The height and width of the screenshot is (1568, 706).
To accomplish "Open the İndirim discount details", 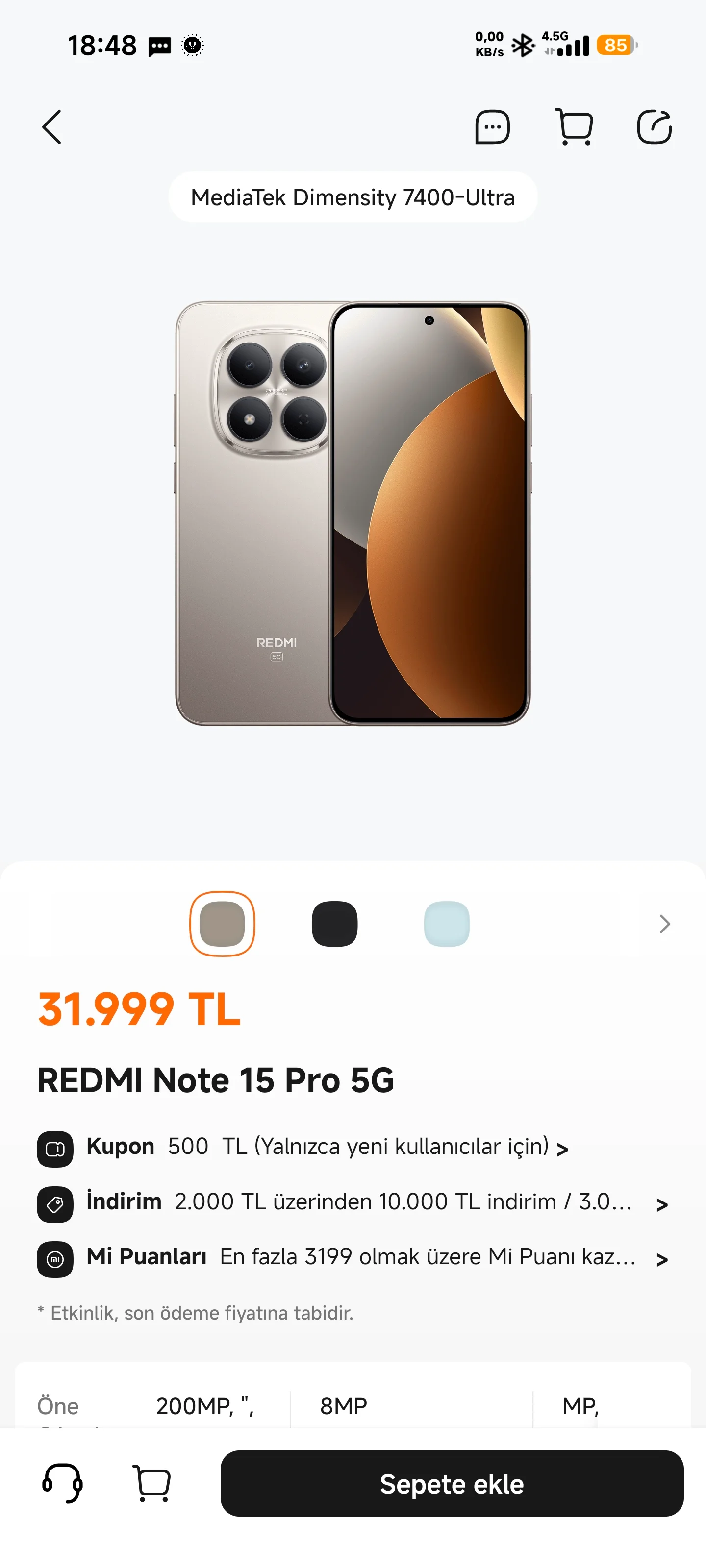I will pos(353,1203).
